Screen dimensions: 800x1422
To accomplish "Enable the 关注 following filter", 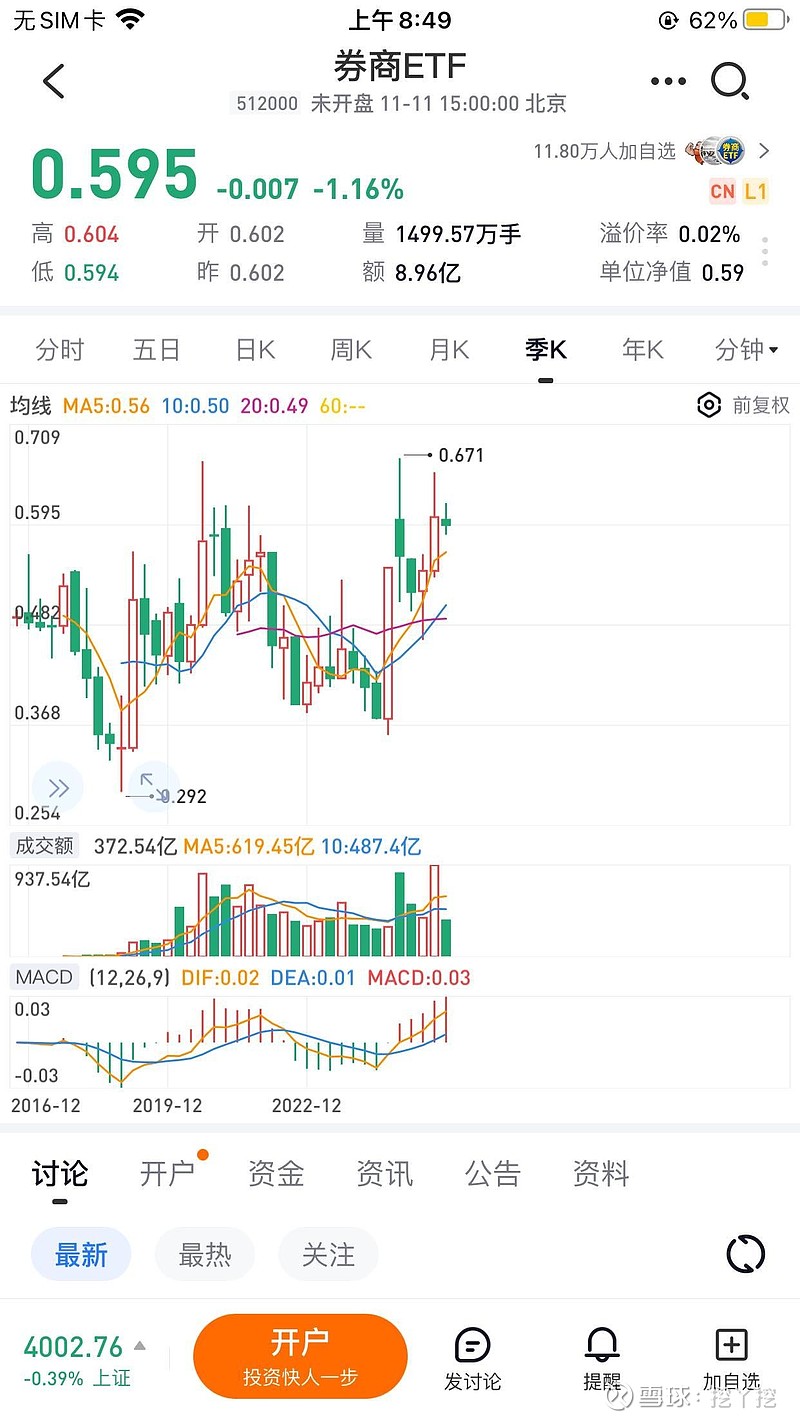I will (328, 1254).
